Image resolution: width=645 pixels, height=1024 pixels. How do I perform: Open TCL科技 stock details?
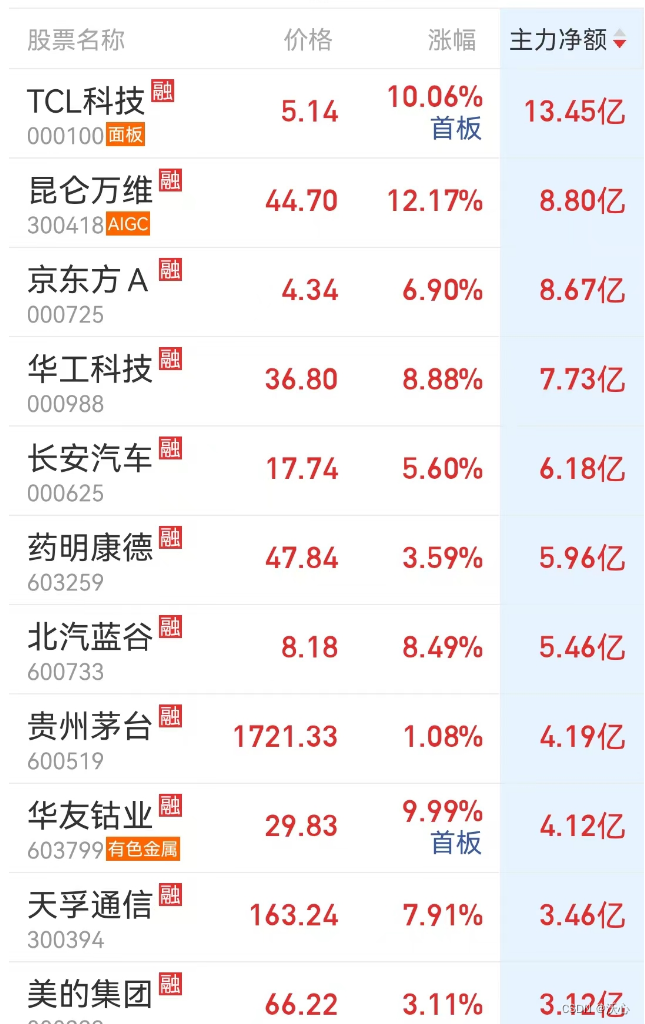tap(86, 102)
